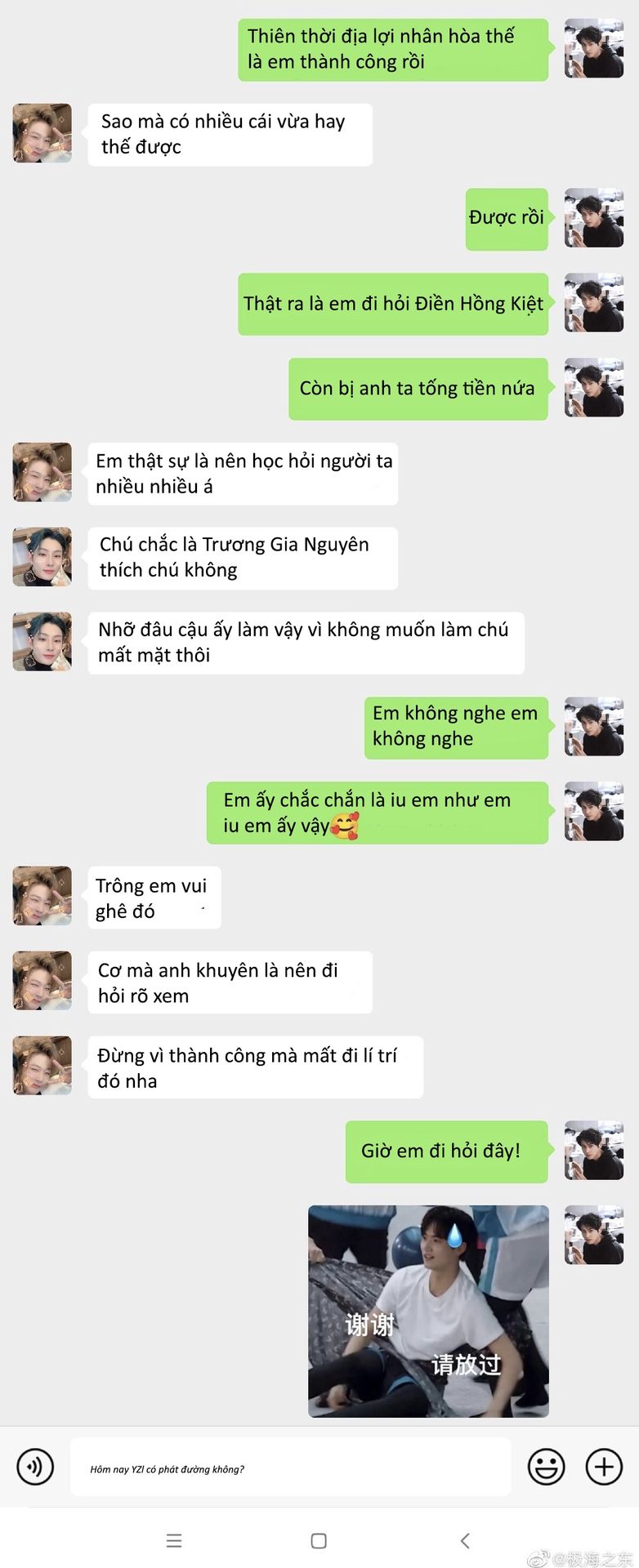Open recent apps from navigation bar
The width and height of the screenshot is (639, 1568).
[174, 1541]
